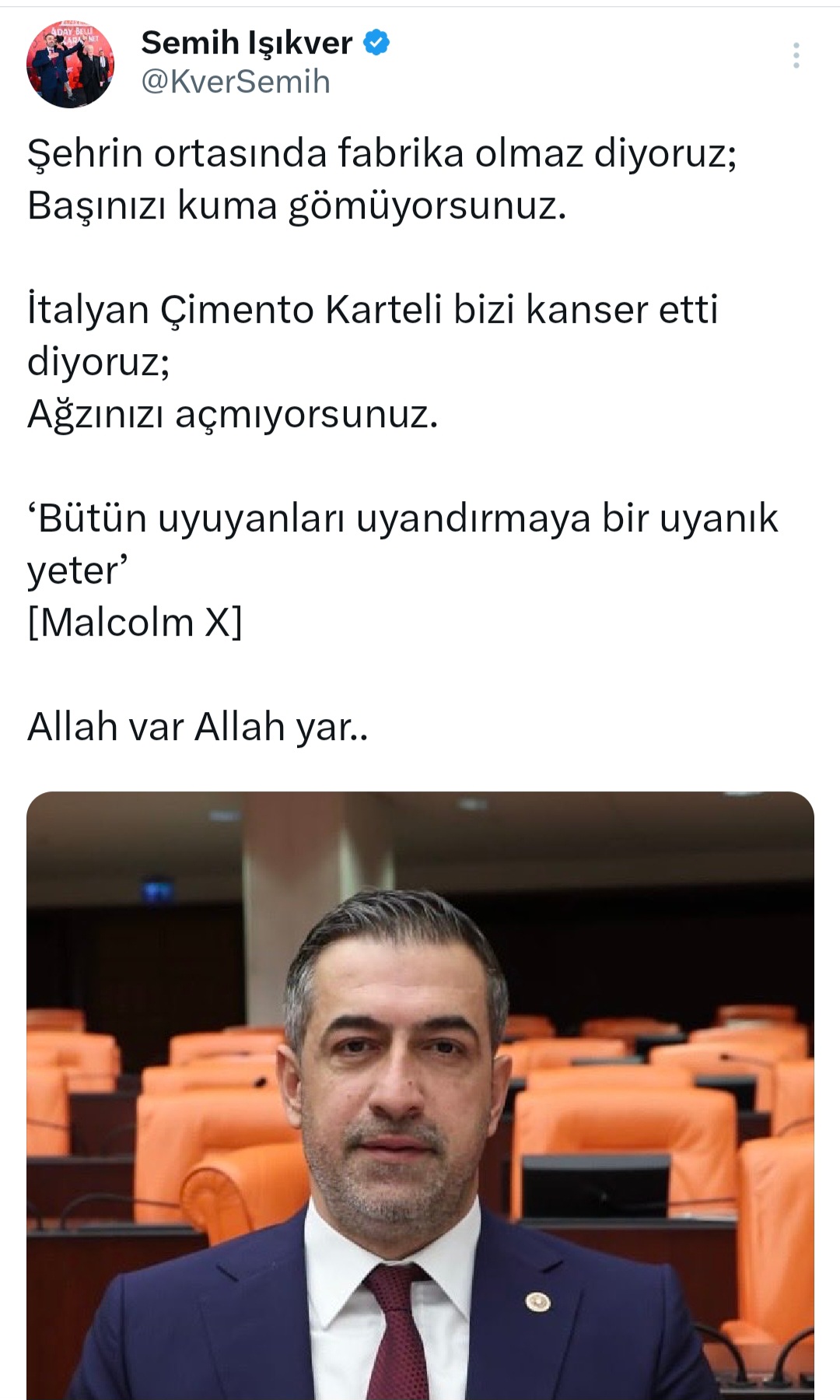
Task: Open the tweet's three-dot overflow menu
Action: coord(796,56)
